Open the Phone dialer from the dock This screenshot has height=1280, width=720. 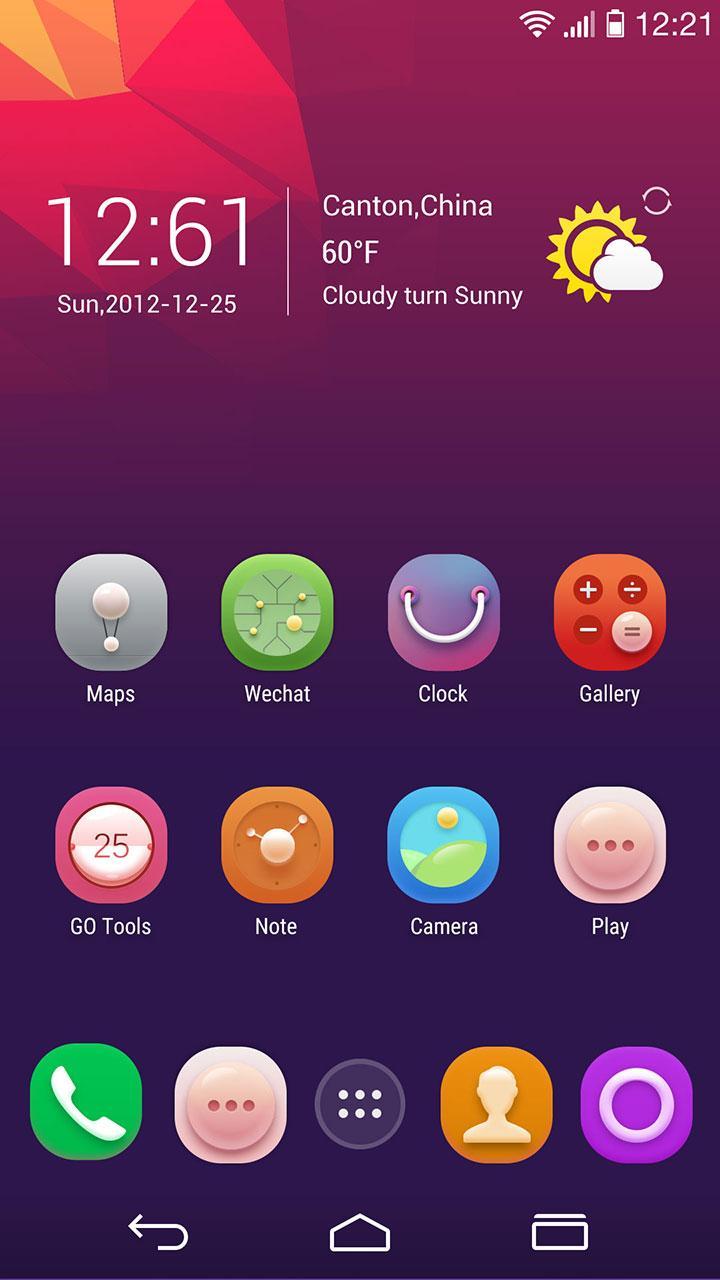click(86, 1103)
